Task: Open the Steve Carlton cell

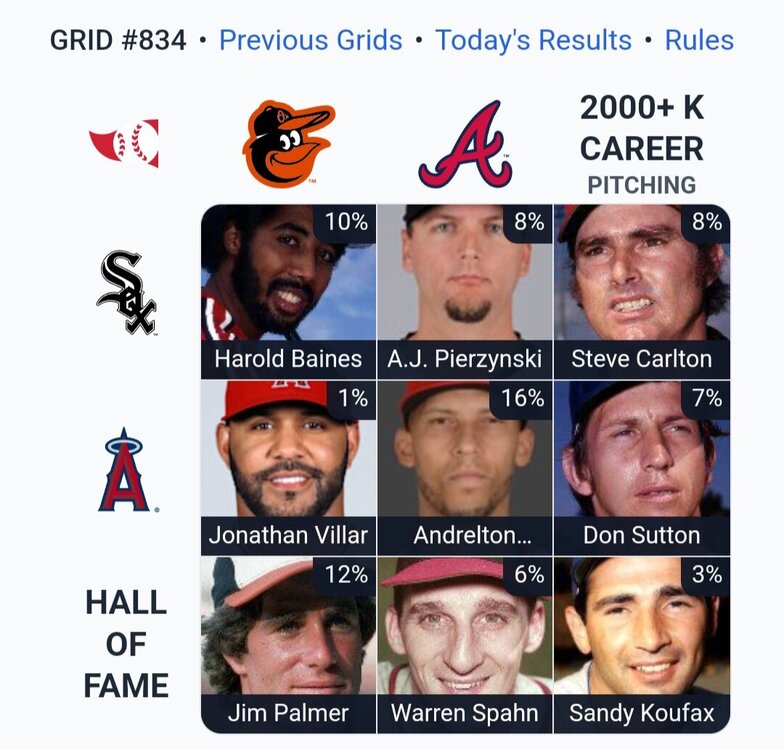Action: point(641,291)
